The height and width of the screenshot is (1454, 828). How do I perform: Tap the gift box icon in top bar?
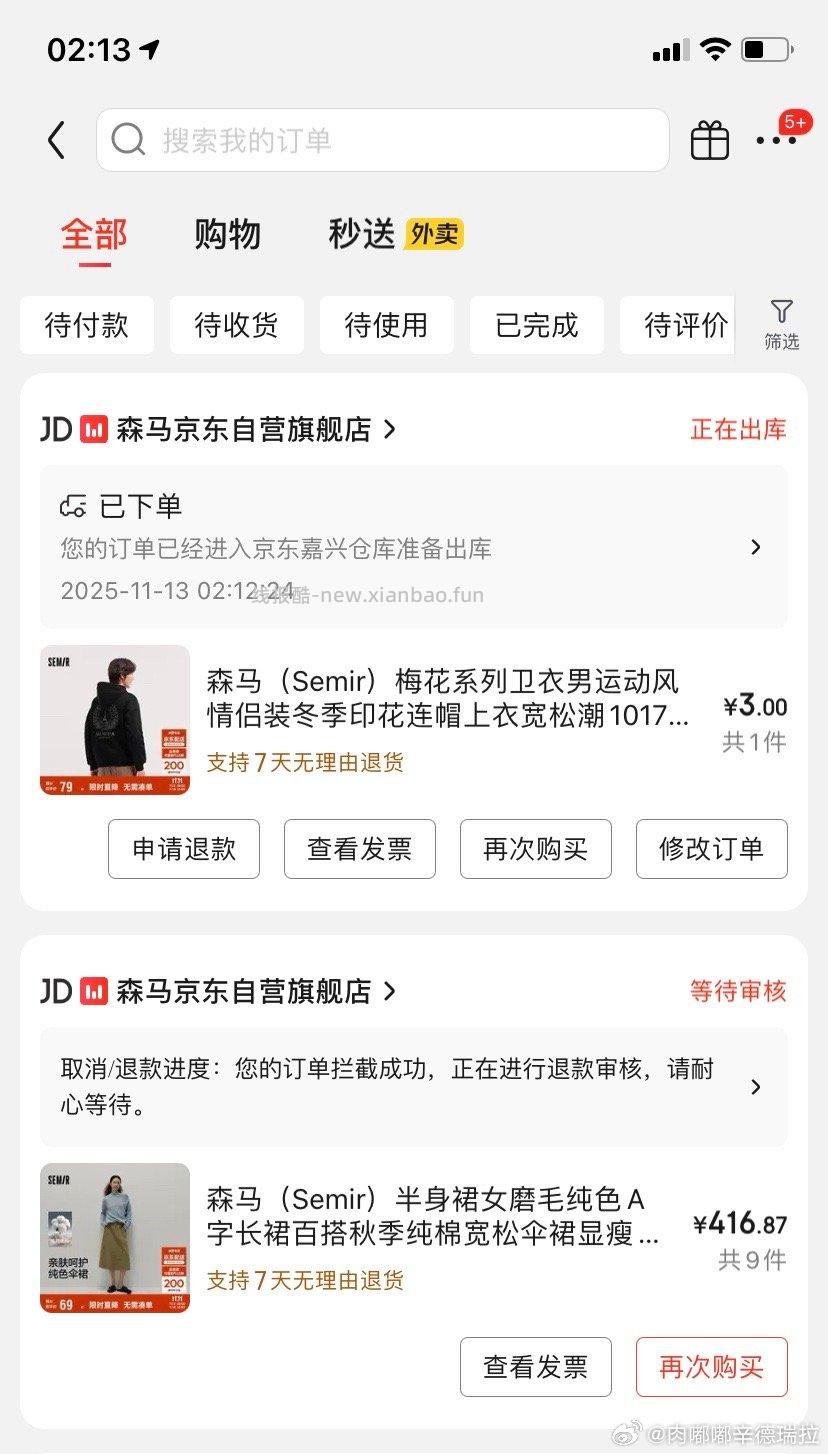point(710,140)
